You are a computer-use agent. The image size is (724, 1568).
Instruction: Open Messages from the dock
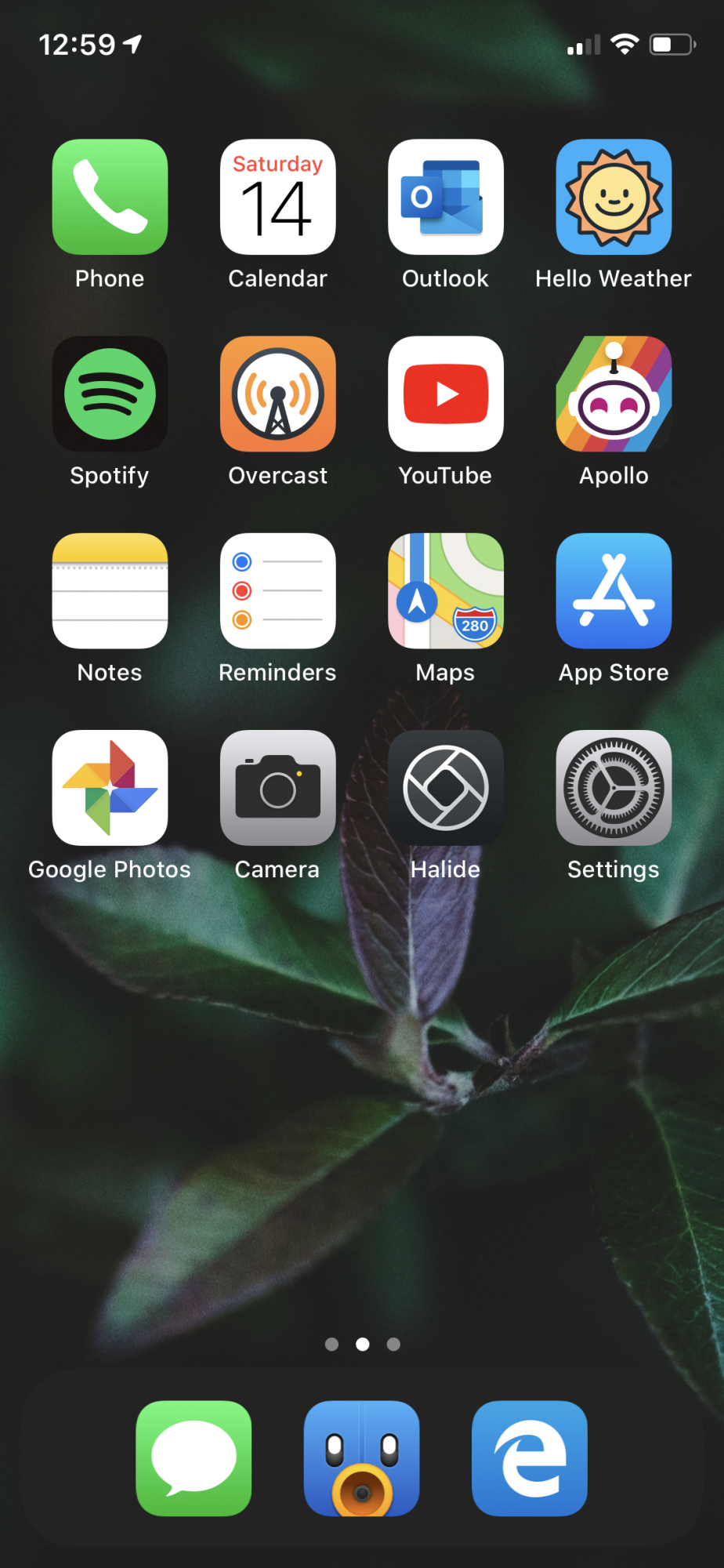coord(194,1458)
